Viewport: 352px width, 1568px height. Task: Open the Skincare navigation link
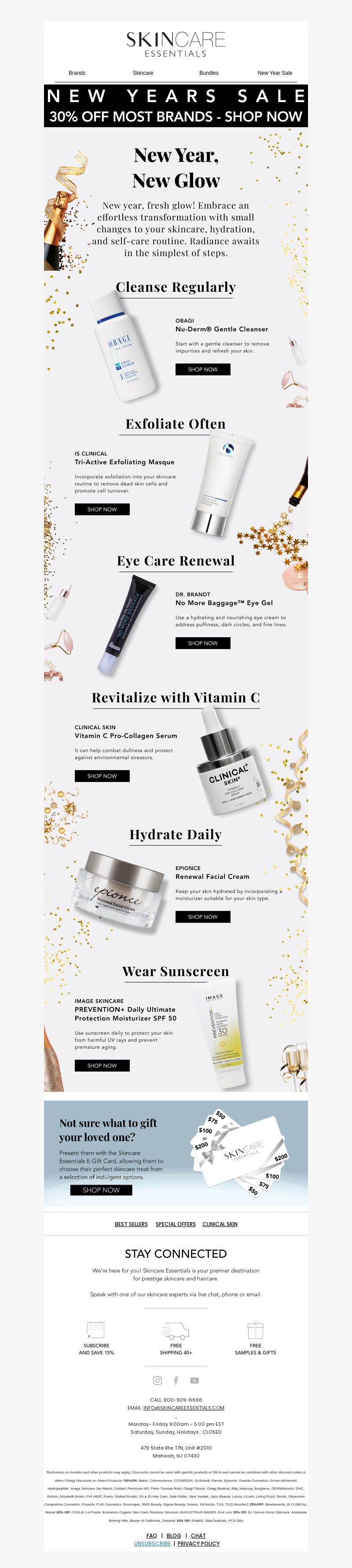point(143,73)
